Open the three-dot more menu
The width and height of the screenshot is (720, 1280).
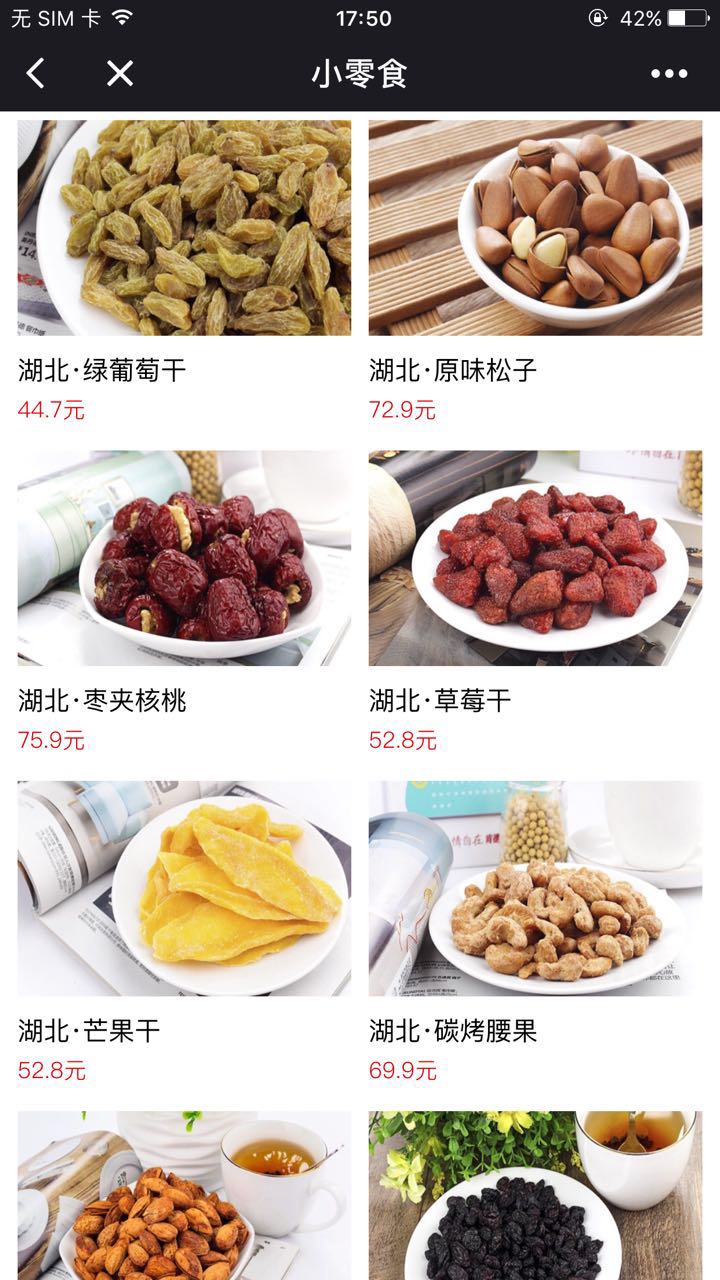click(x=669, y=73)
